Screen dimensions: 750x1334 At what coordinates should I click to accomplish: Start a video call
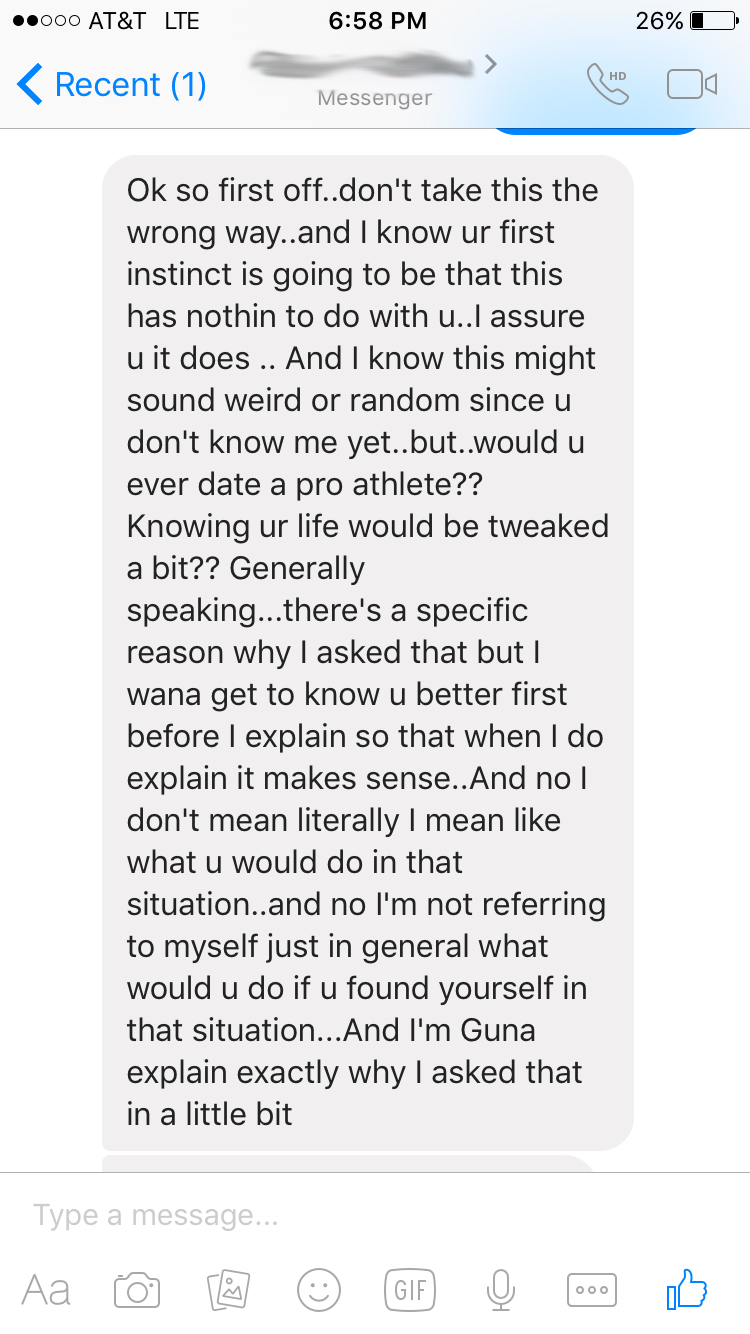point(692,85)
